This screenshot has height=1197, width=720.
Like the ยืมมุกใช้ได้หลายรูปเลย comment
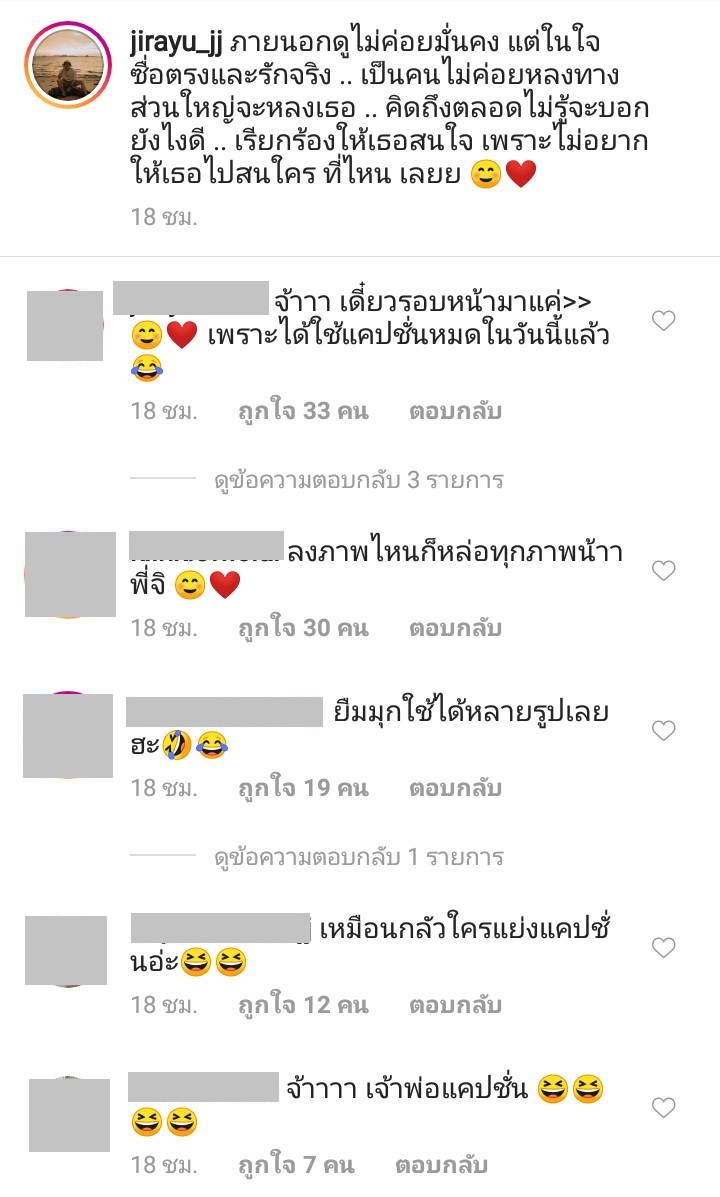(663, 731)
